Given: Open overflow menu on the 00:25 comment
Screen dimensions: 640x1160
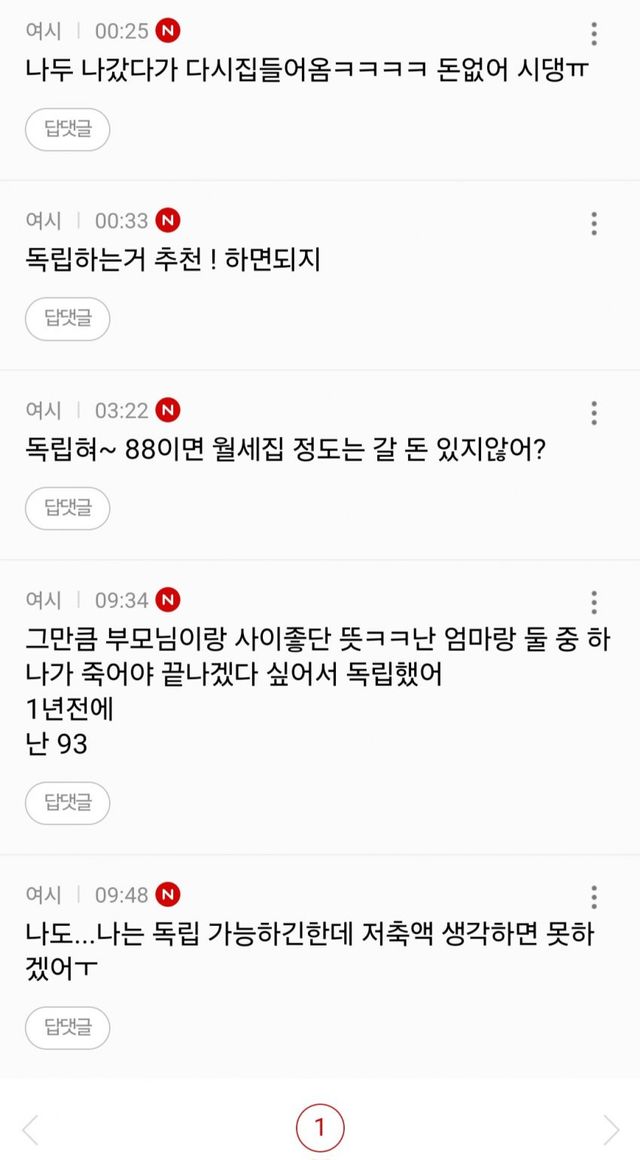Looking at the screenshot, I should click(594, 33).
